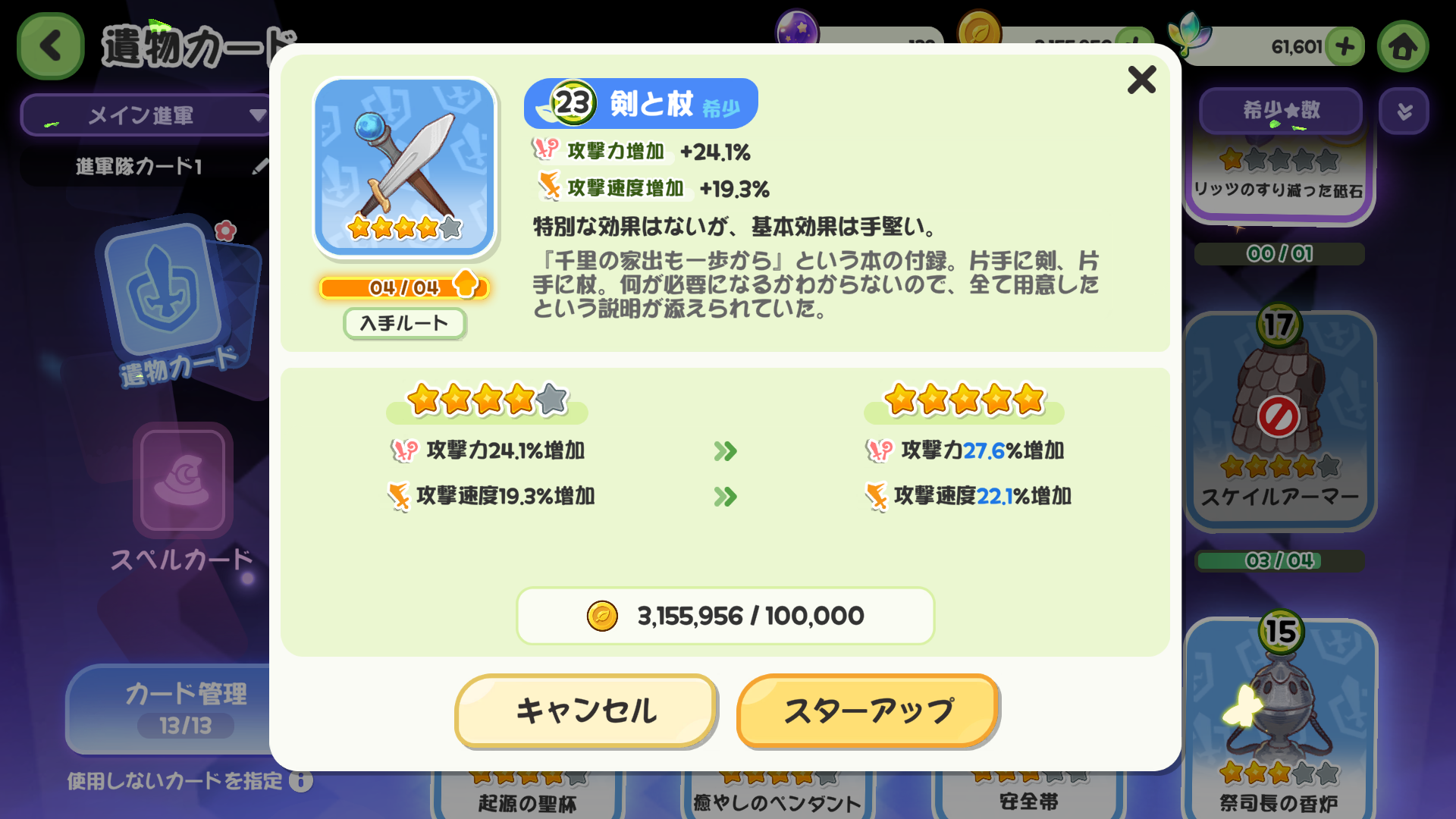Close the 剣と杖 card dialog
This screenshot has height=819, width=1456.
[x=1141, y=80]
